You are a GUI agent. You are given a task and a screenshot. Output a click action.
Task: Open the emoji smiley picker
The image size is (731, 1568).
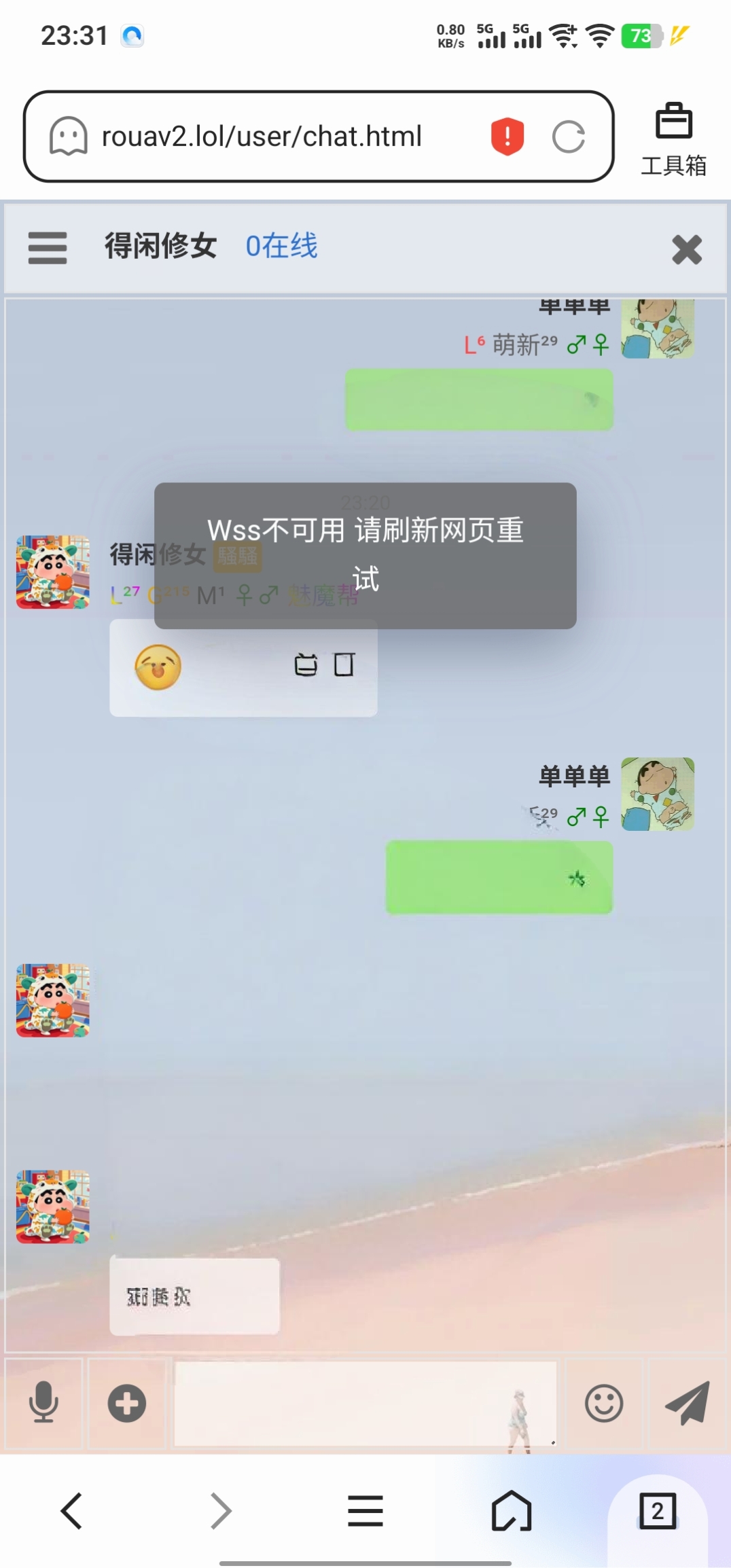(x=604, y=1403)
